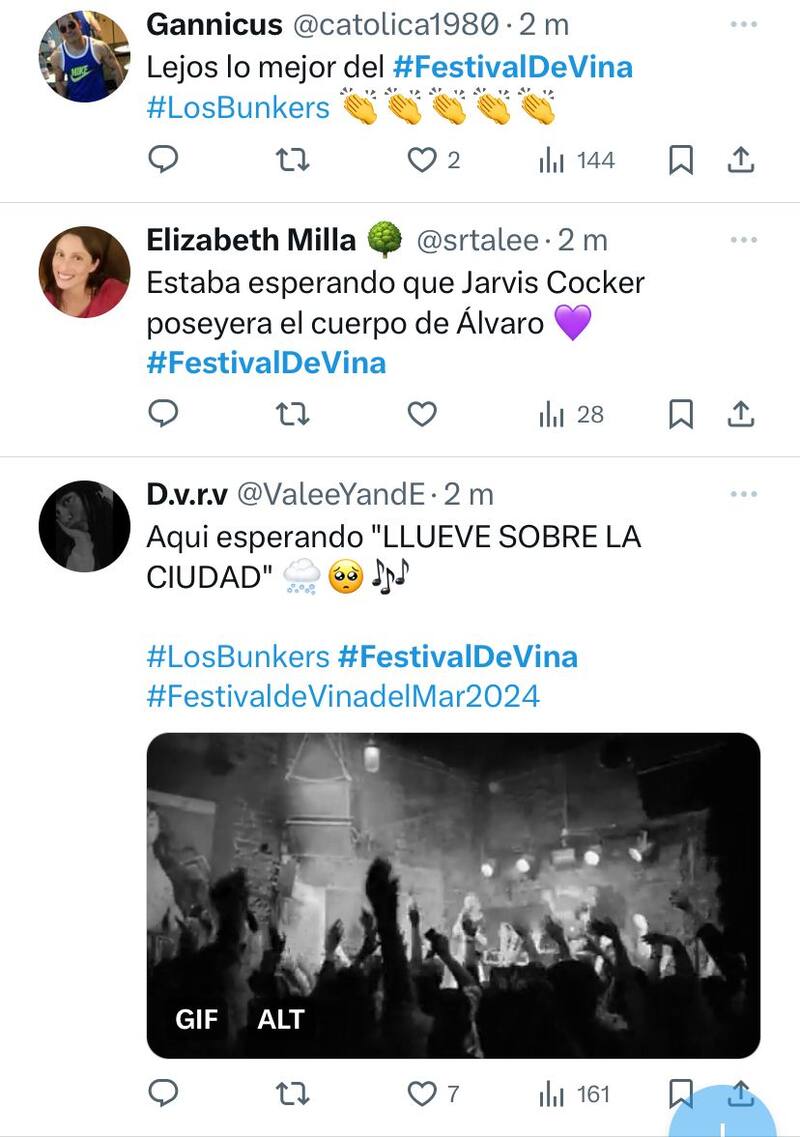Retweet Gannicus's post about LosBunkers
Screen dimensions: 800x1137
coord(292,160)
